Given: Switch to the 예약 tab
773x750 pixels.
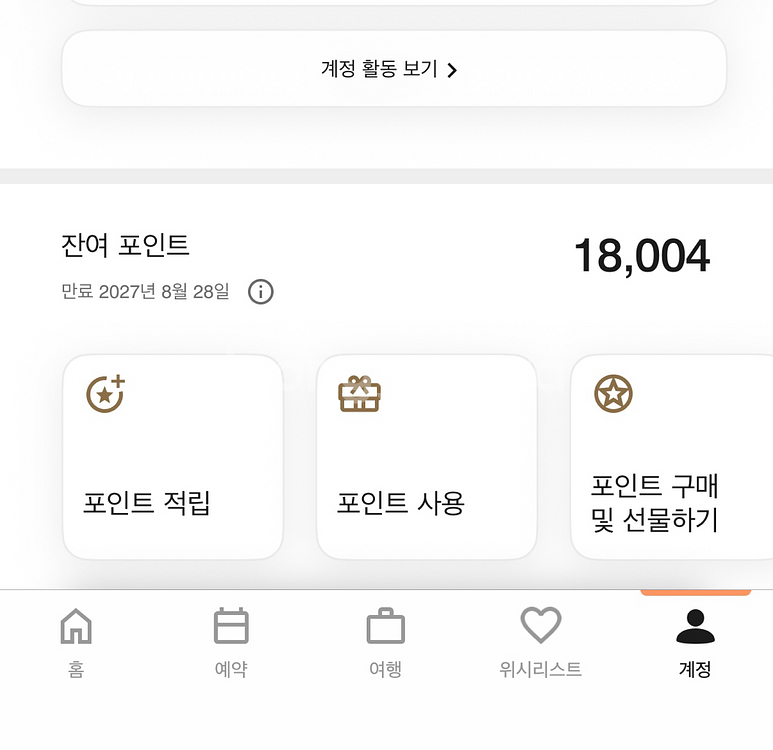Looking at the screenshot, I should pos(231,643).
